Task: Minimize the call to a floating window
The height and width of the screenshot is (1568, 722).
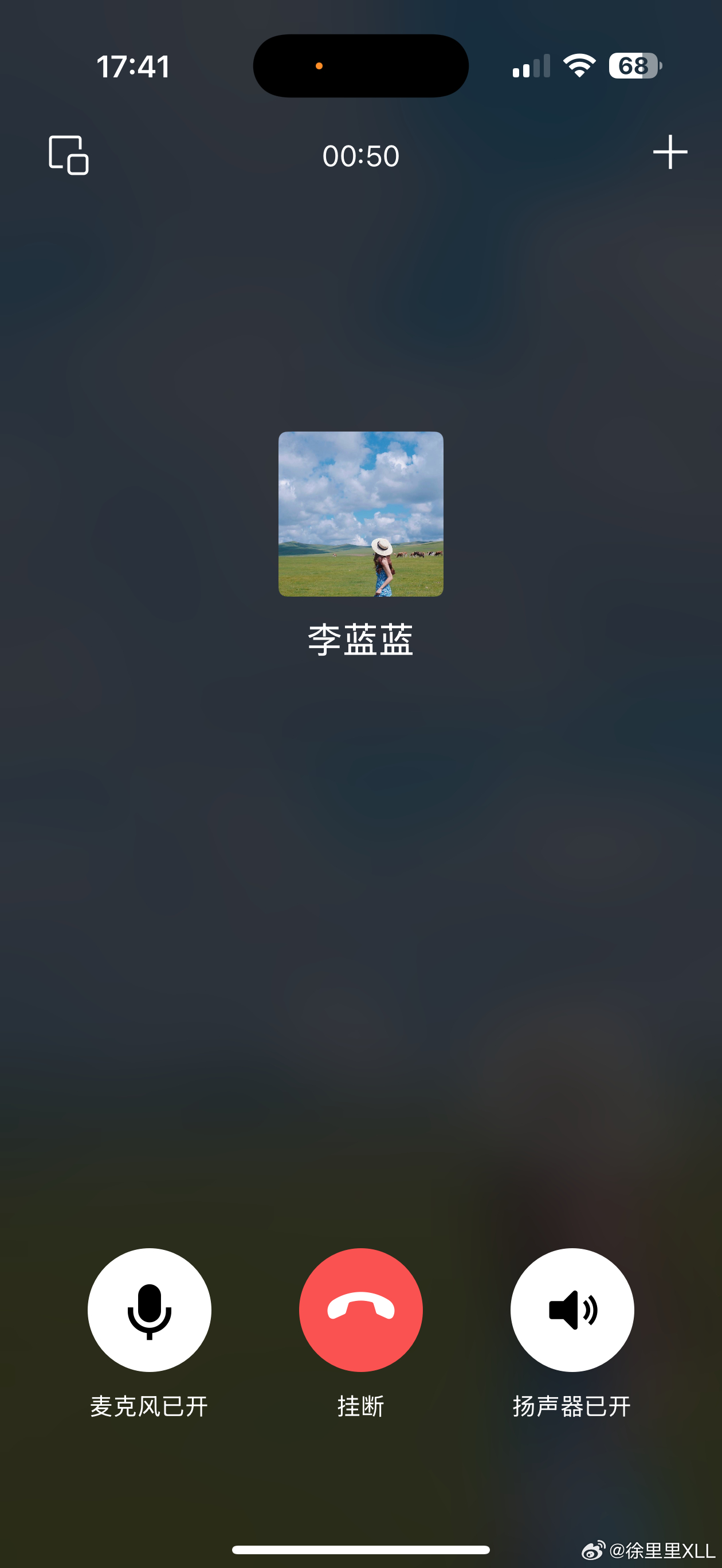Action: [68, 155]
